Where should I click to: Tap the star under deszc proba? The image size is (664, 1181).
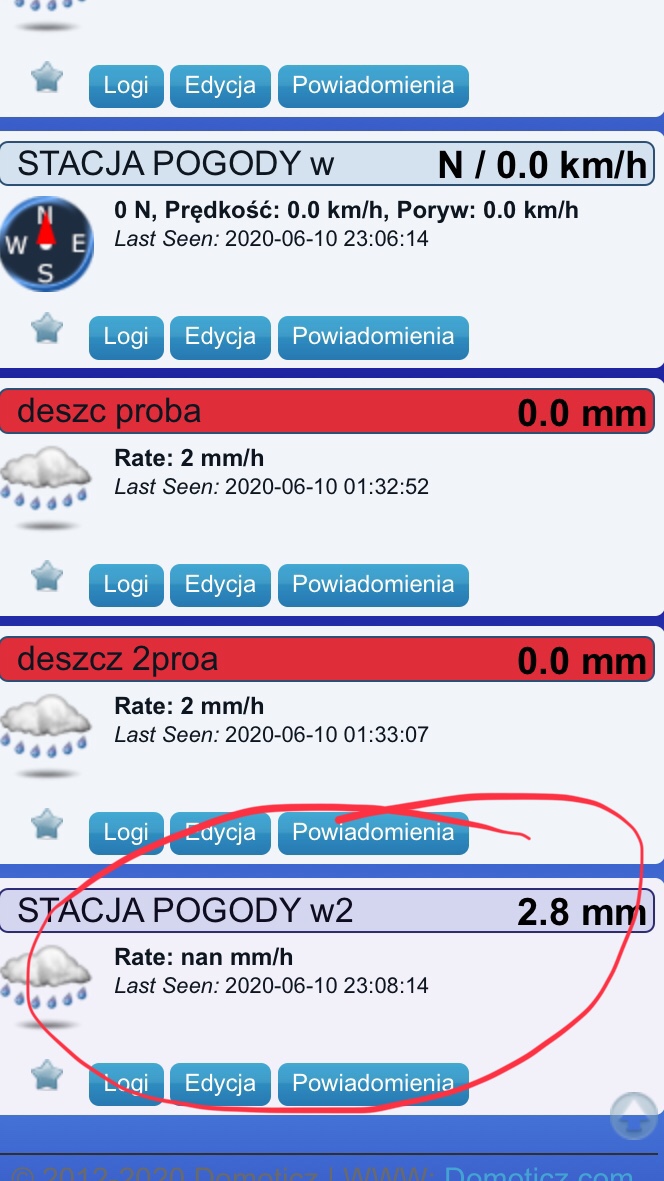(x=47, y=576)
